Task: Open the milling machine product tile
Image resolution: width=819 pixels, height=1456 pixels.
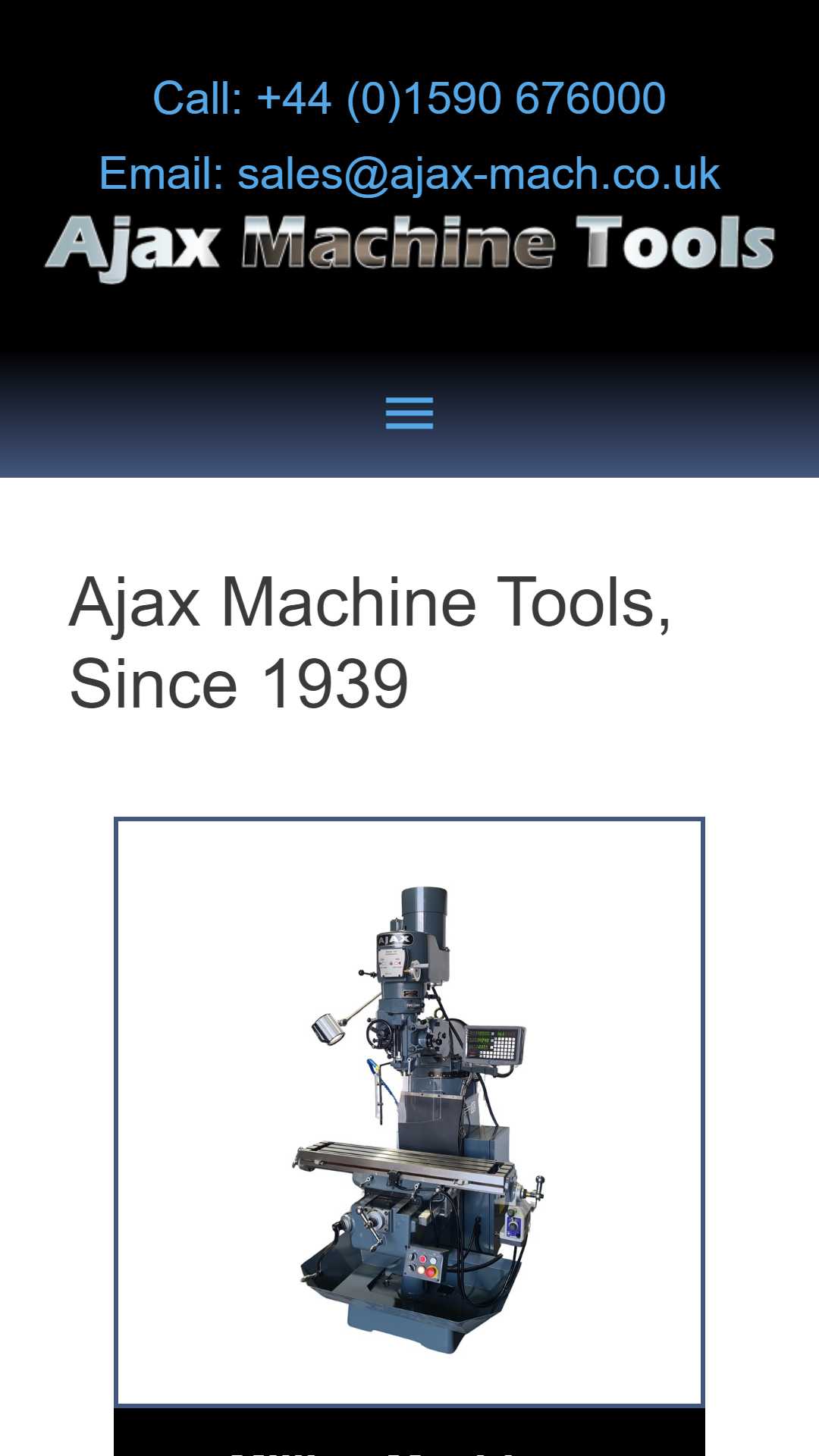Action: pos(409,1112)
